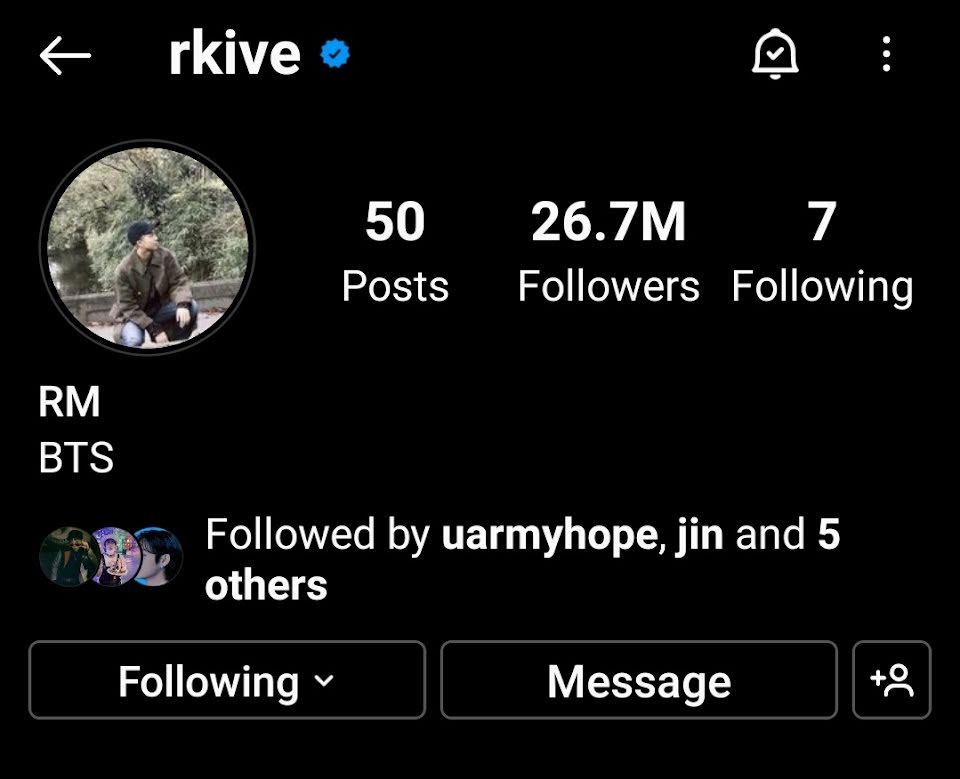View rkive's profile picture
The width and height of the screenshot is (960, 779).
148,247
